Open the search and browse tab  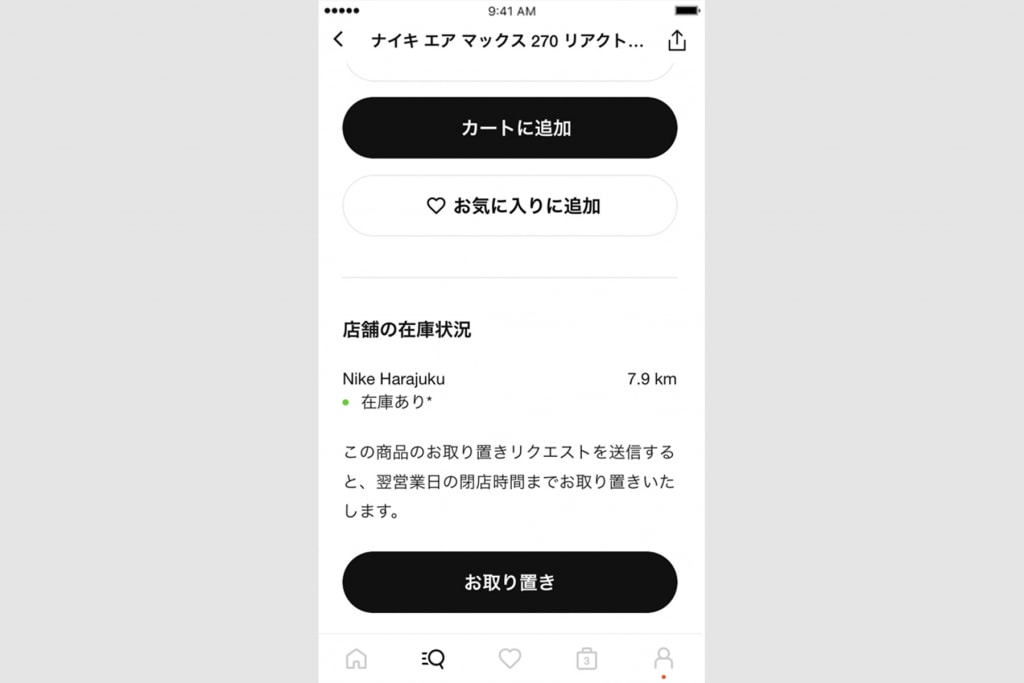[x=433, y=658]
